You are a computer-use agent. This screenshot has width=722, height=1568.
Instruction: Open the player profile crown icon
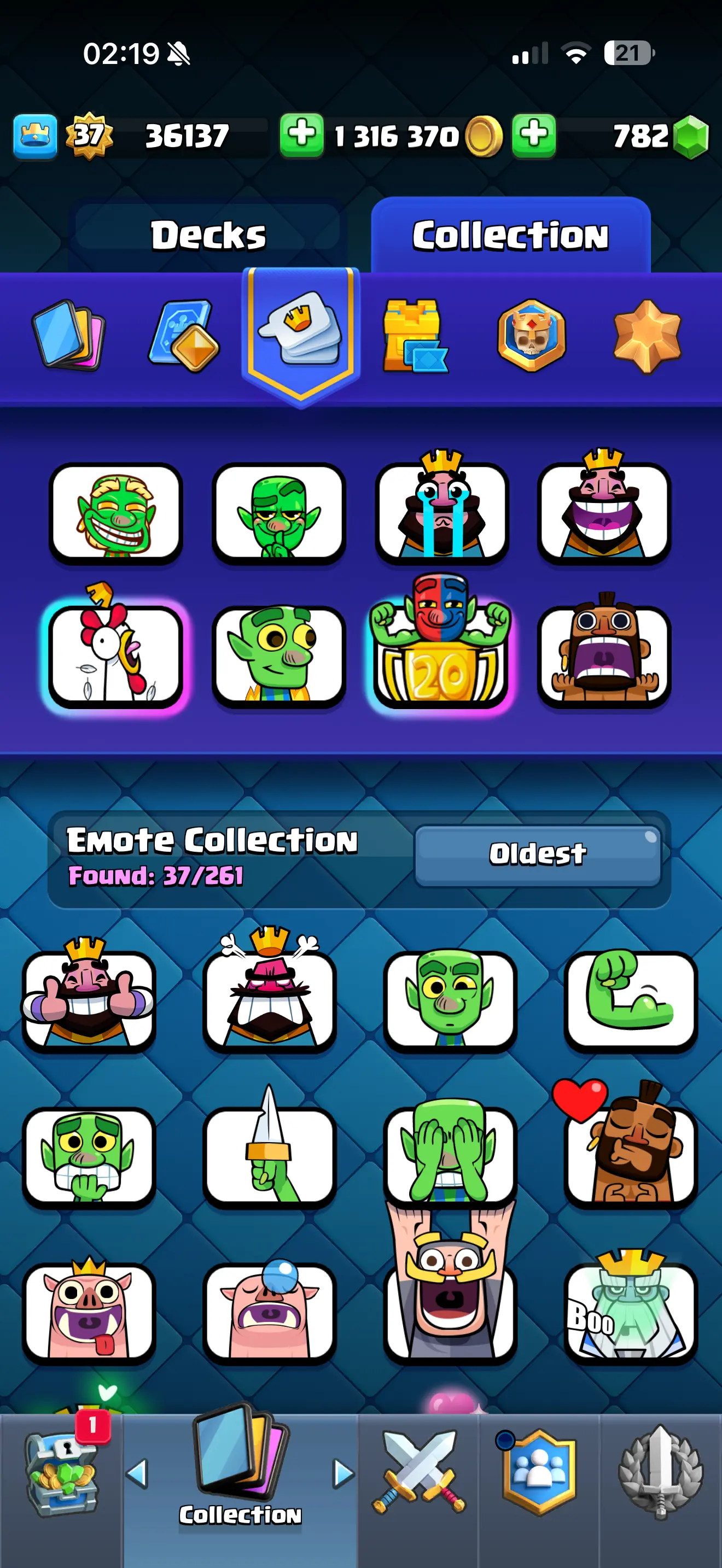[34, 136]
